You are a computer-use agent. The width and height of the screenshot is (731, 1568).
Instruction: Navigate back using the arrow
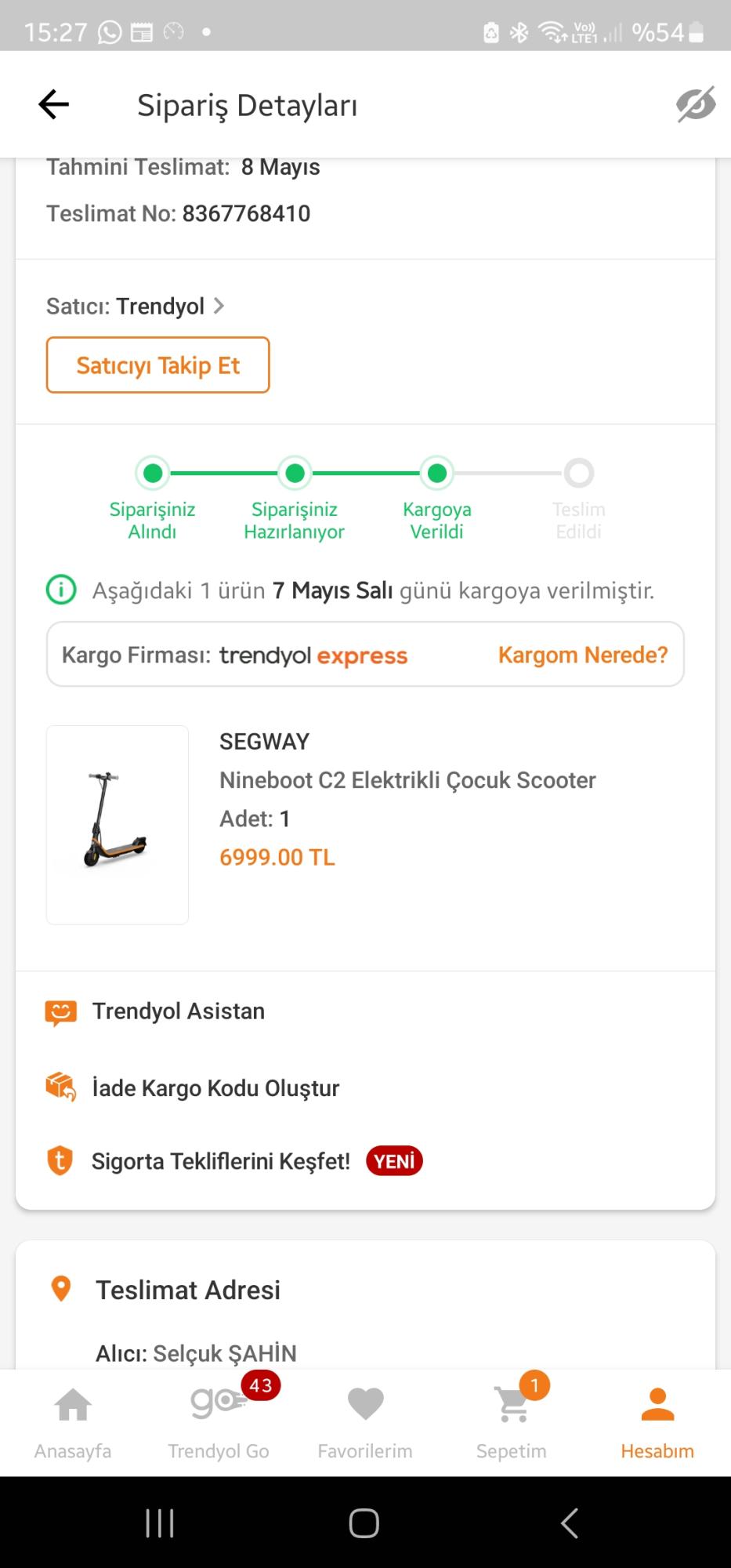pyautogui.click(x=52, y=103)
